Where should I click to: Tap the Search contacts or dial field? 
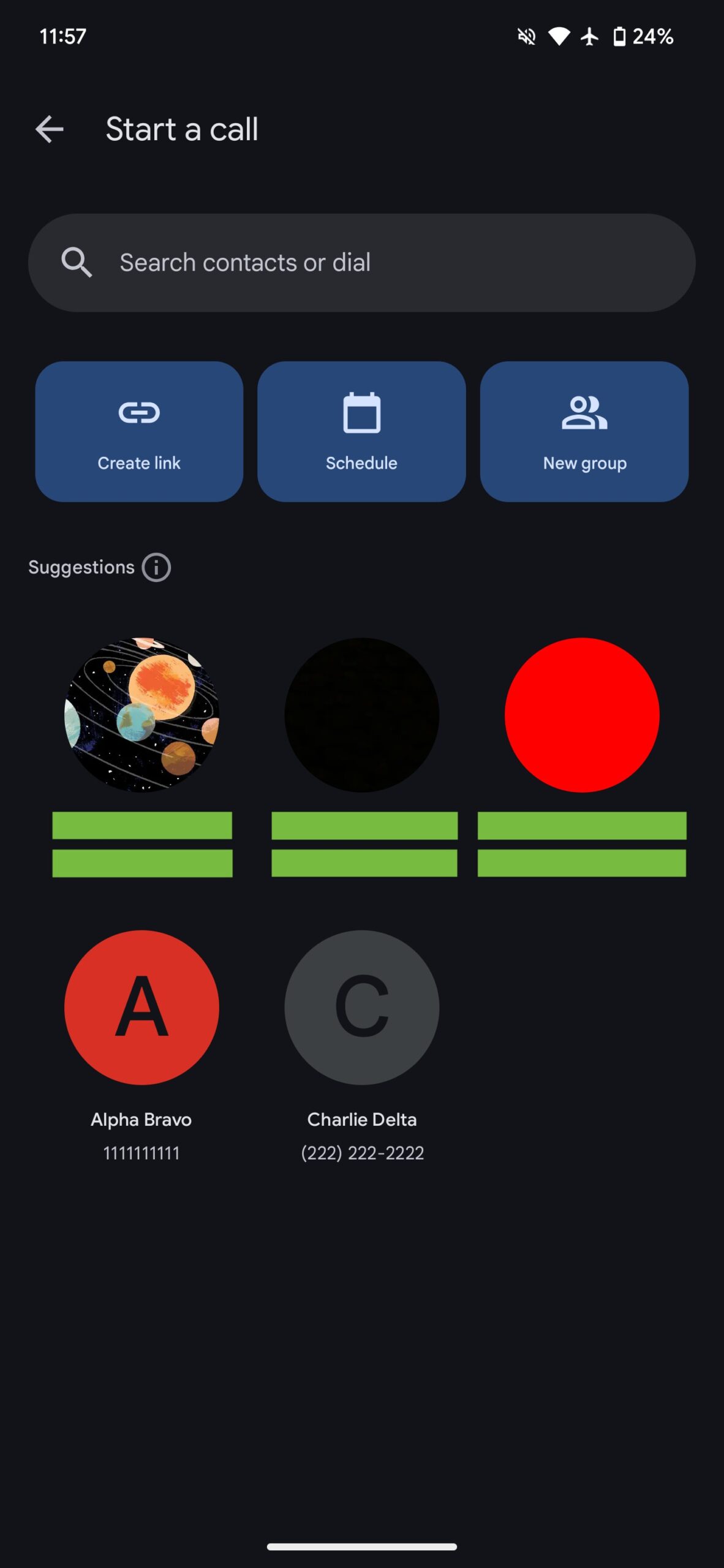[x=361, y=263]
